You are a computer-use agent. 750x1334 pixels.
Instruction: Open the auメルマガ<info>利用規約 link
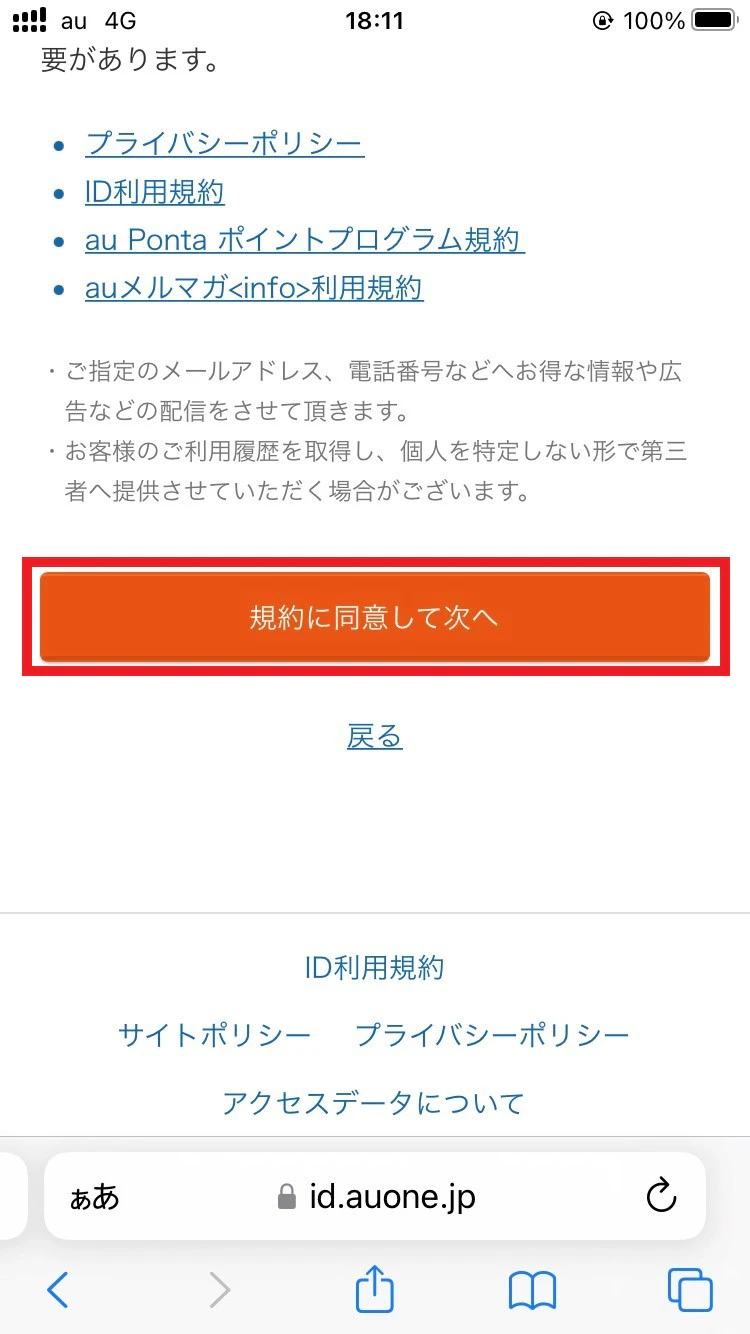[254, 288]
